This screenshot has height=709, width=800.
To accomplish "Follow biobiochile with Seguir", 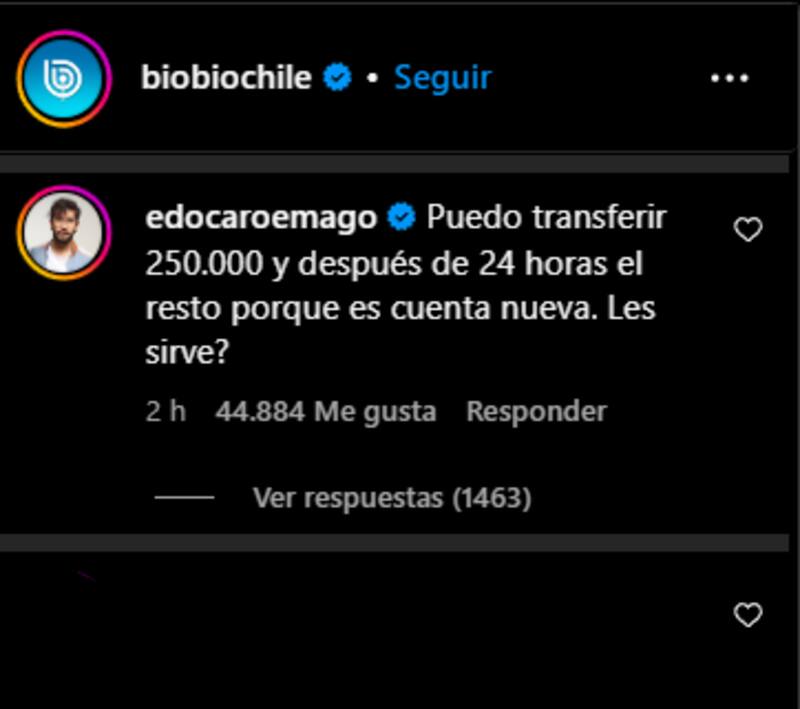I will [442, 78].
